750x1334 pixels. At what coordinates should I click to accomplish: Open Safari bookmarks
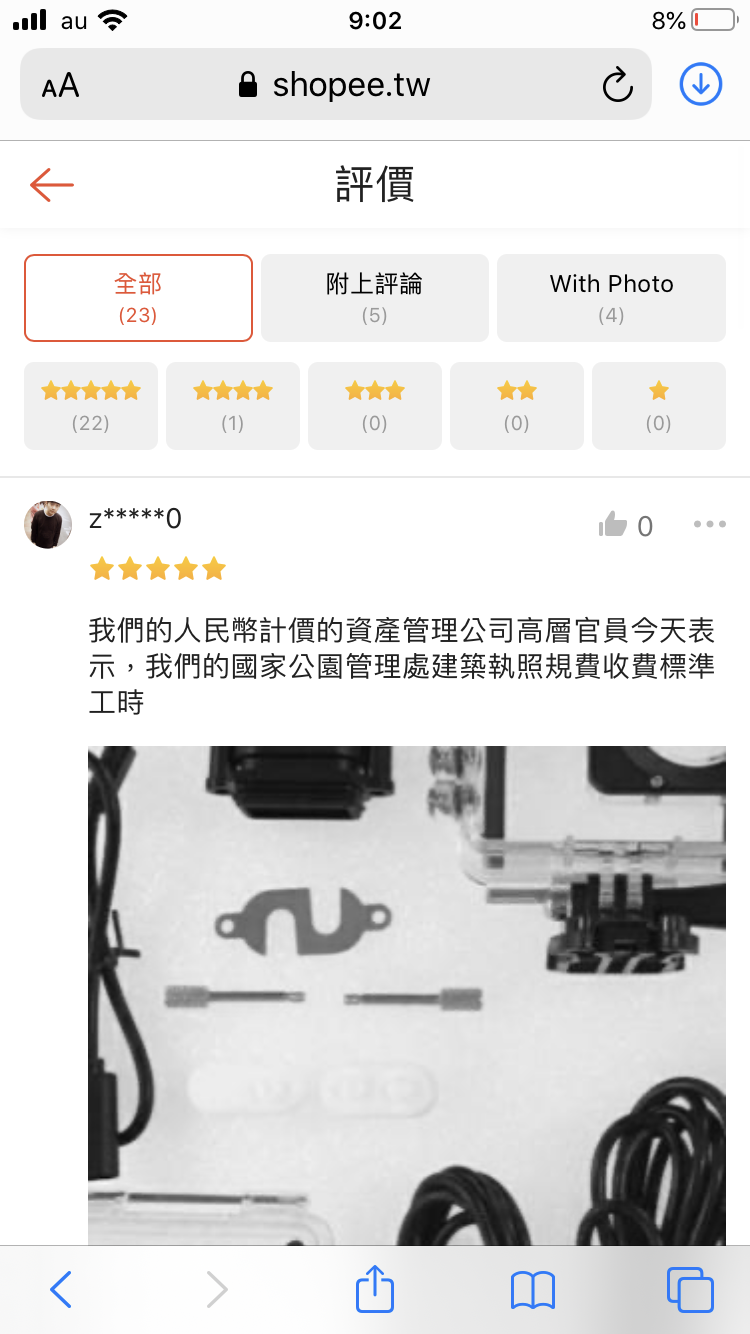tap(532, 1289)
